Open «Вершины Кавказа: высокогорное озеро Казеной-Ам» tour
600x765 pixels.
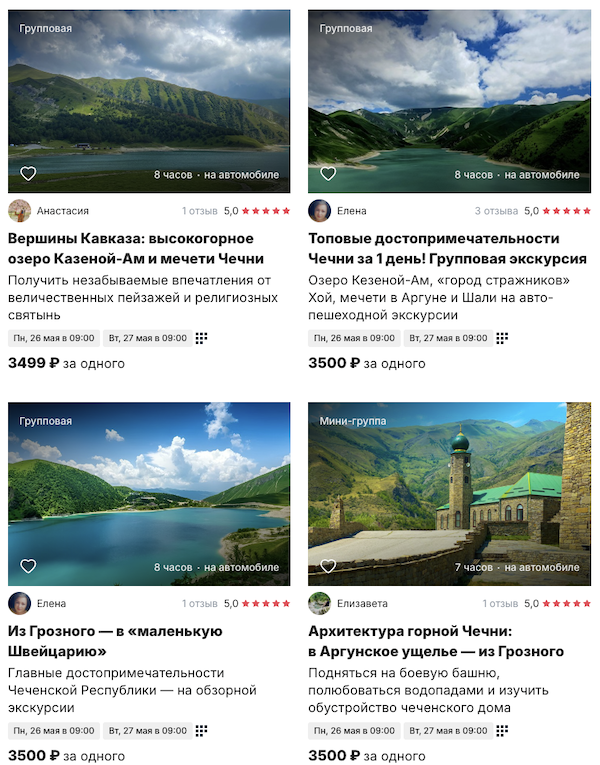pyautogui.click(x=130, y=248)
